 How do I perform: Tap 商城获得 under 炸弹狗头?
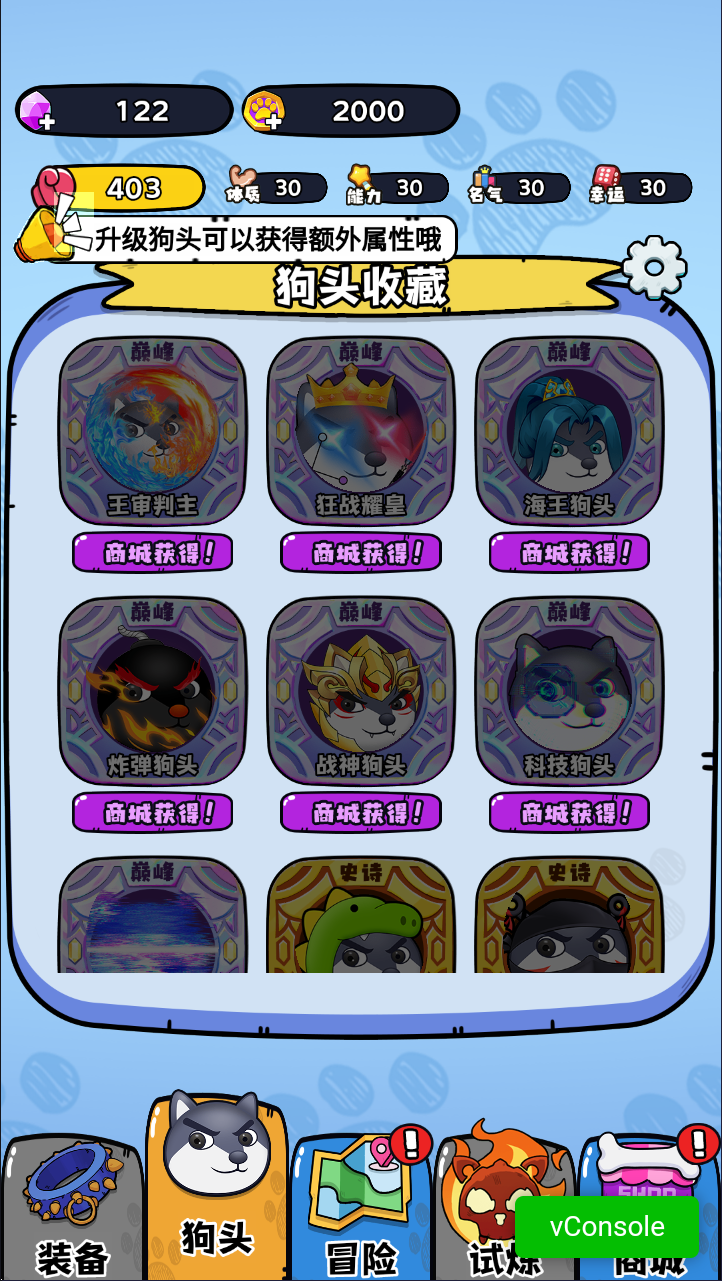153,813
